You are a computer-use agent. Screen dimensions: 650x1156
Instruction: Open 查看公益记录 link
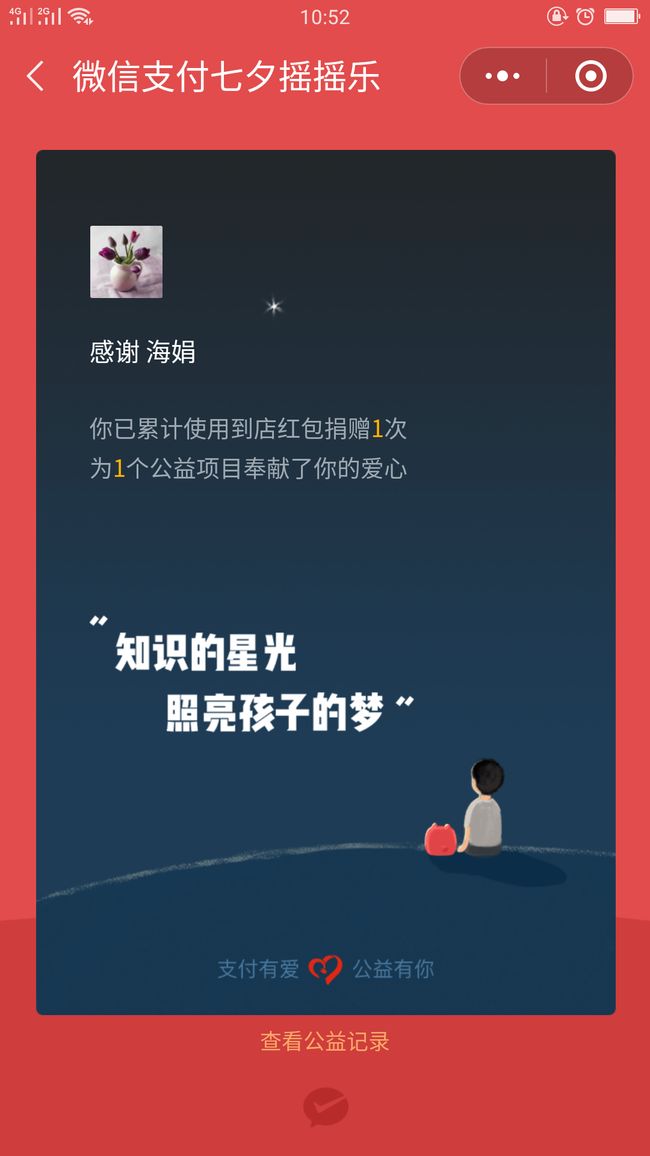325,1041
